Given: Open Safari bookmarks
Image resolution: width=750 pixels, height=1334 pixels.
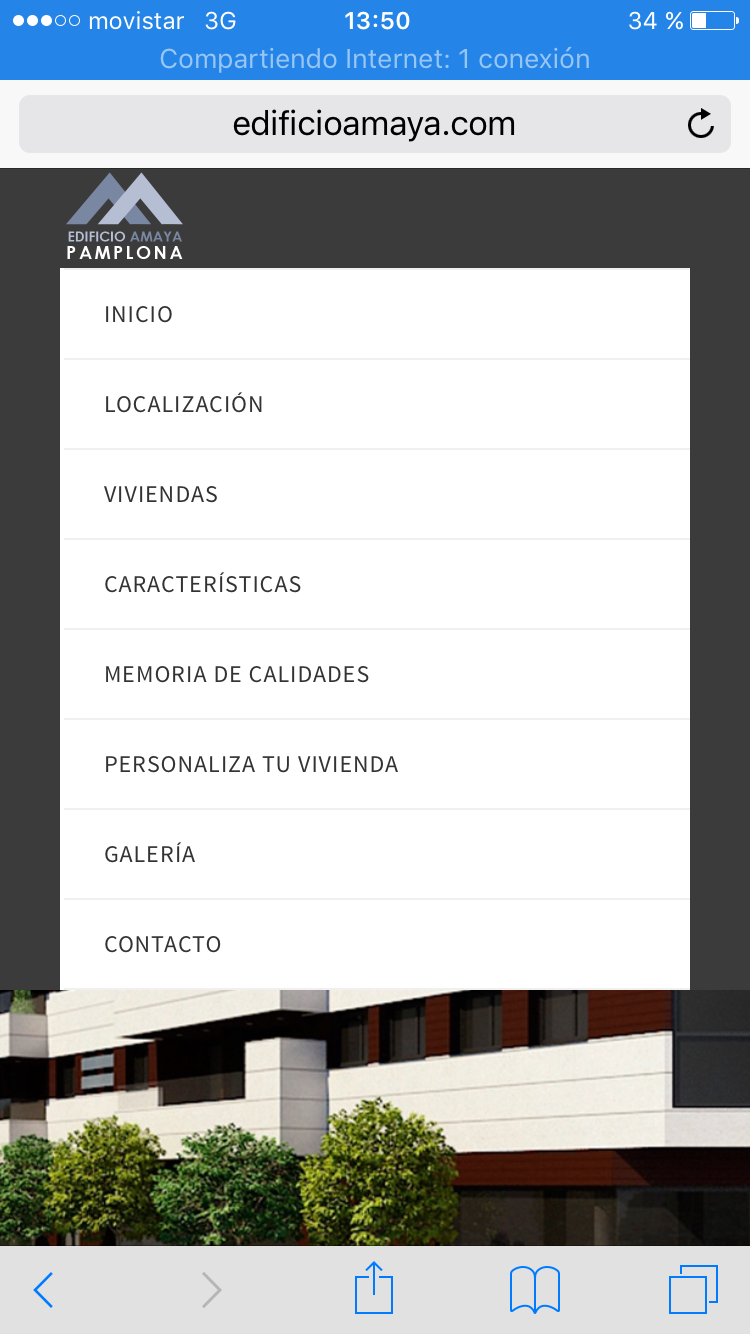Looking at the screenshot, I should [534, 1290].
